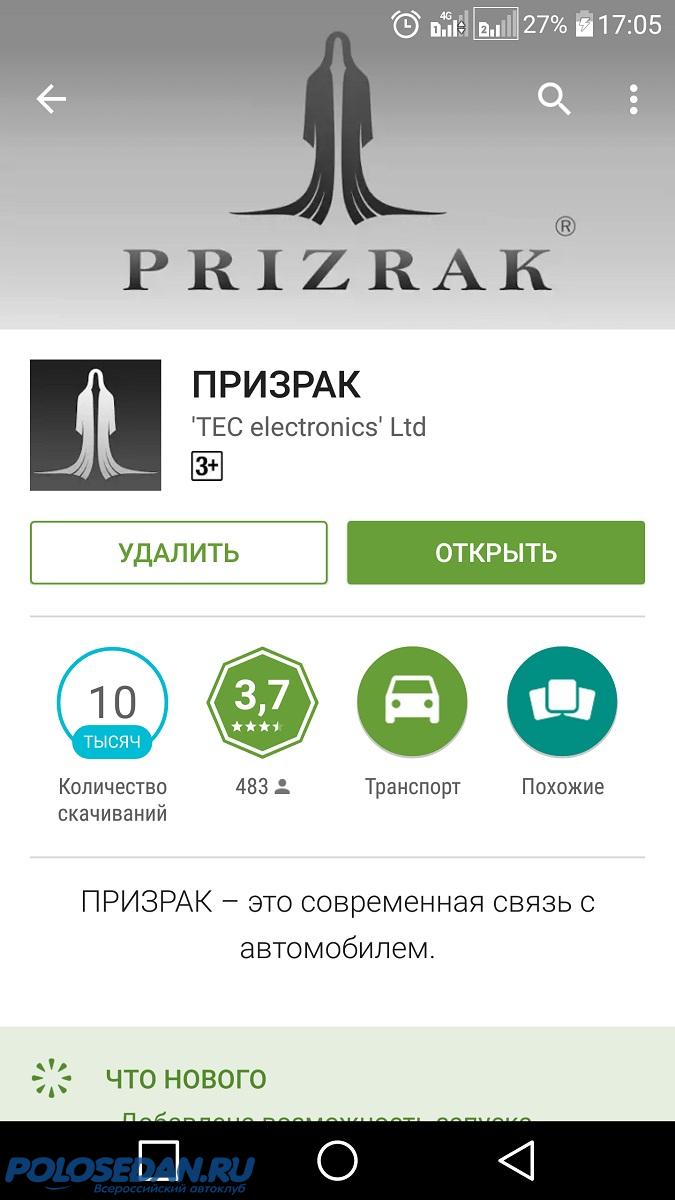Open search in Play Store
Image resolution: width=675 pixels, height=1200 pixels.
coord(554,98)
